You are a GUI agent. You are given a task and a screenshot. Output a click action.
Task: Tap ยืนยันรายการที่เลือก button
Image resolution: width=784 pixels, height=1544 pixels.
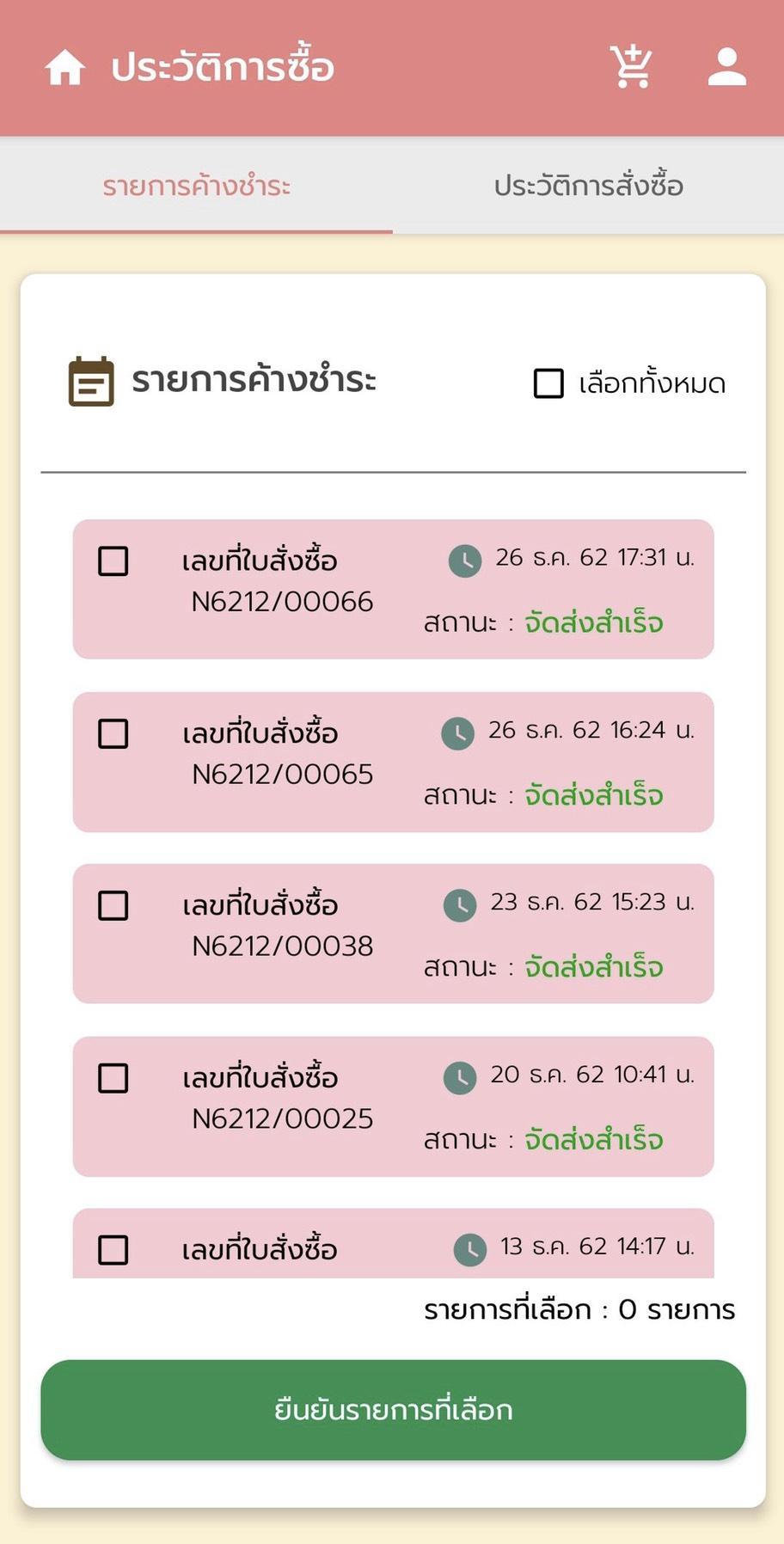pyautogui.click(x=393, y=1410)
